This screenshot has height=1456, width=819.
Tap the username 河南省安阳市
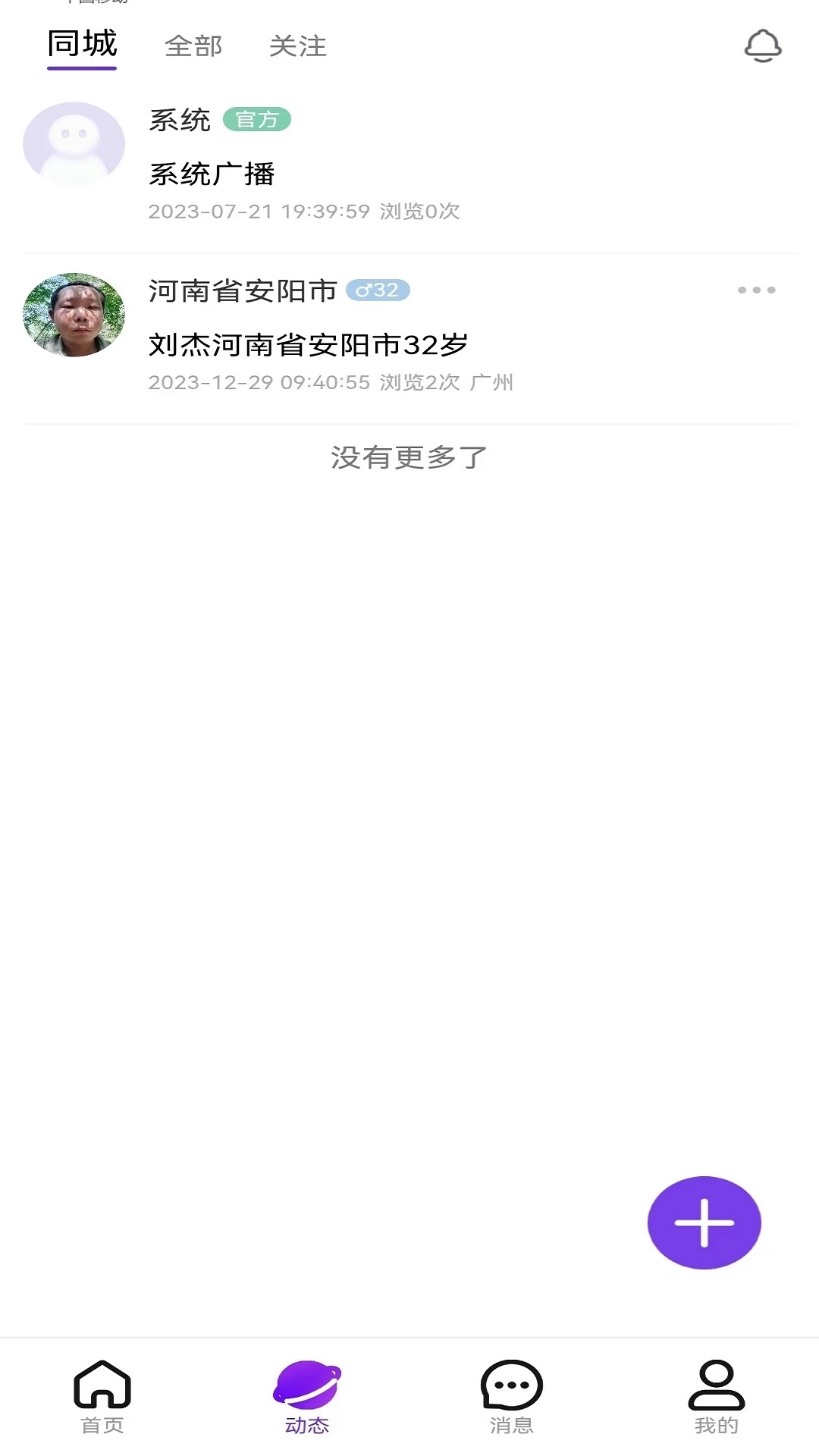coord(241,290)
